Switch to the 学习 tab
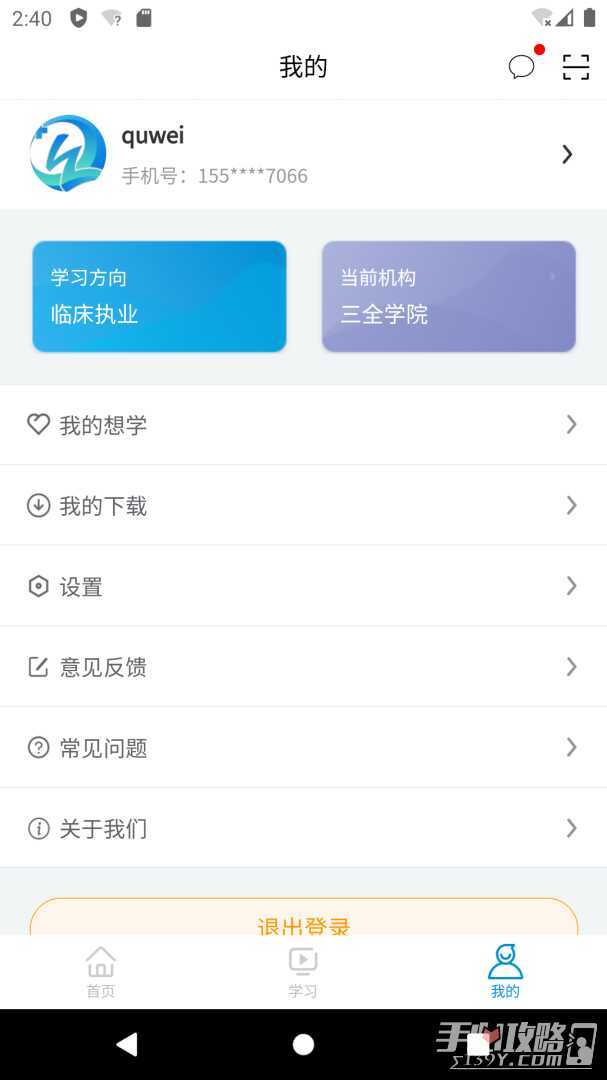The height and width of the screenshot is (1080, 607). [303, 972]
